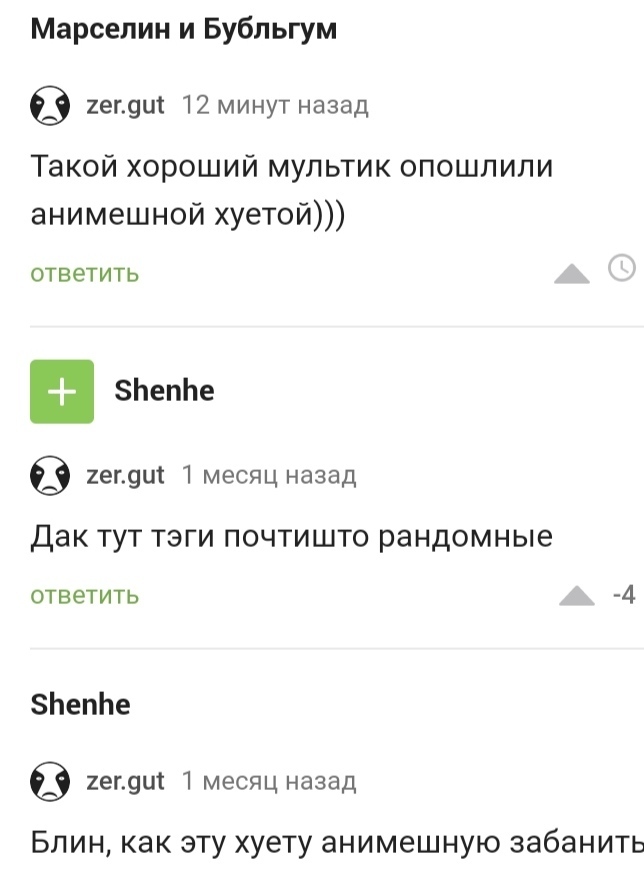Reply to the comment about рандомные тэги
This screenshot has height=872, width=644.
point(85,596)
